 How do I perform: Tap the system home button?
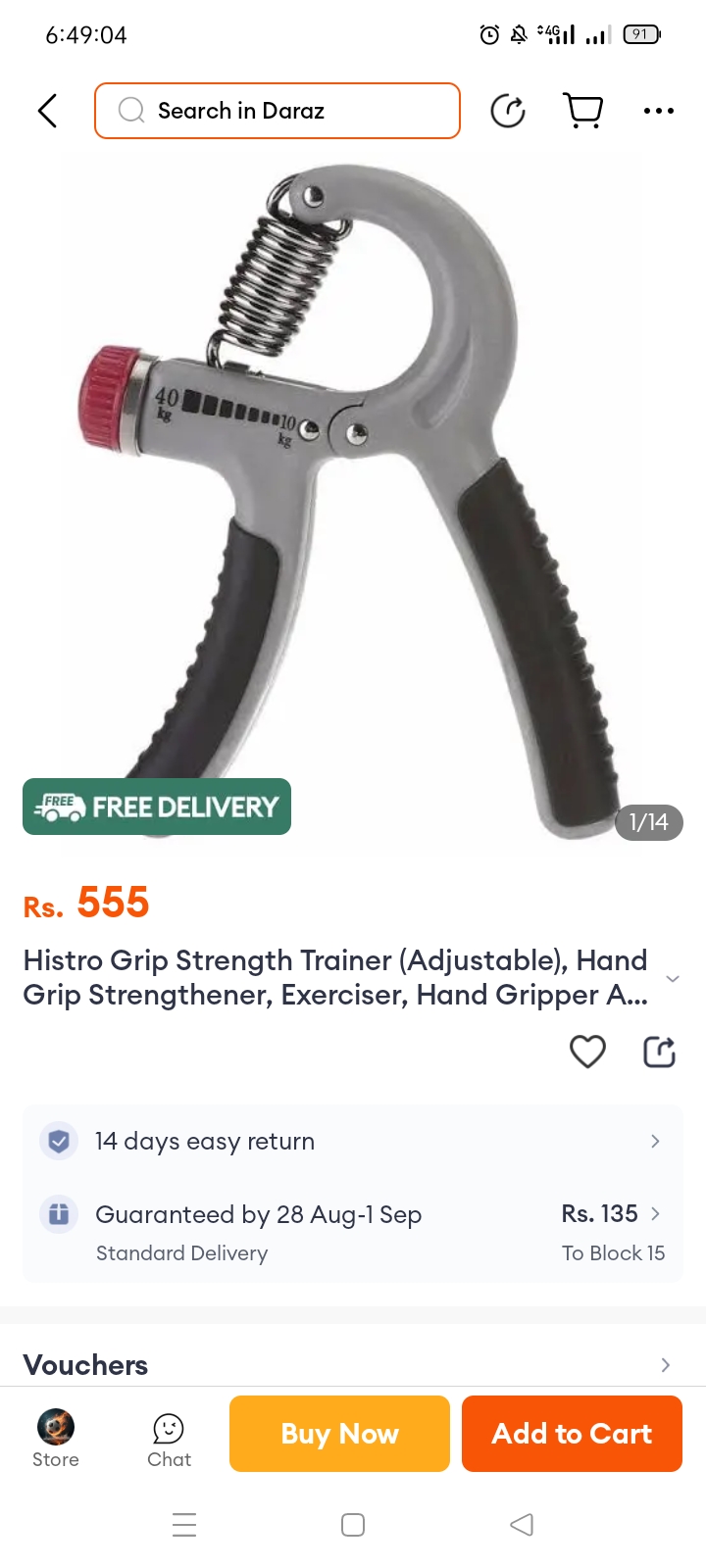tap(353, 1525)
